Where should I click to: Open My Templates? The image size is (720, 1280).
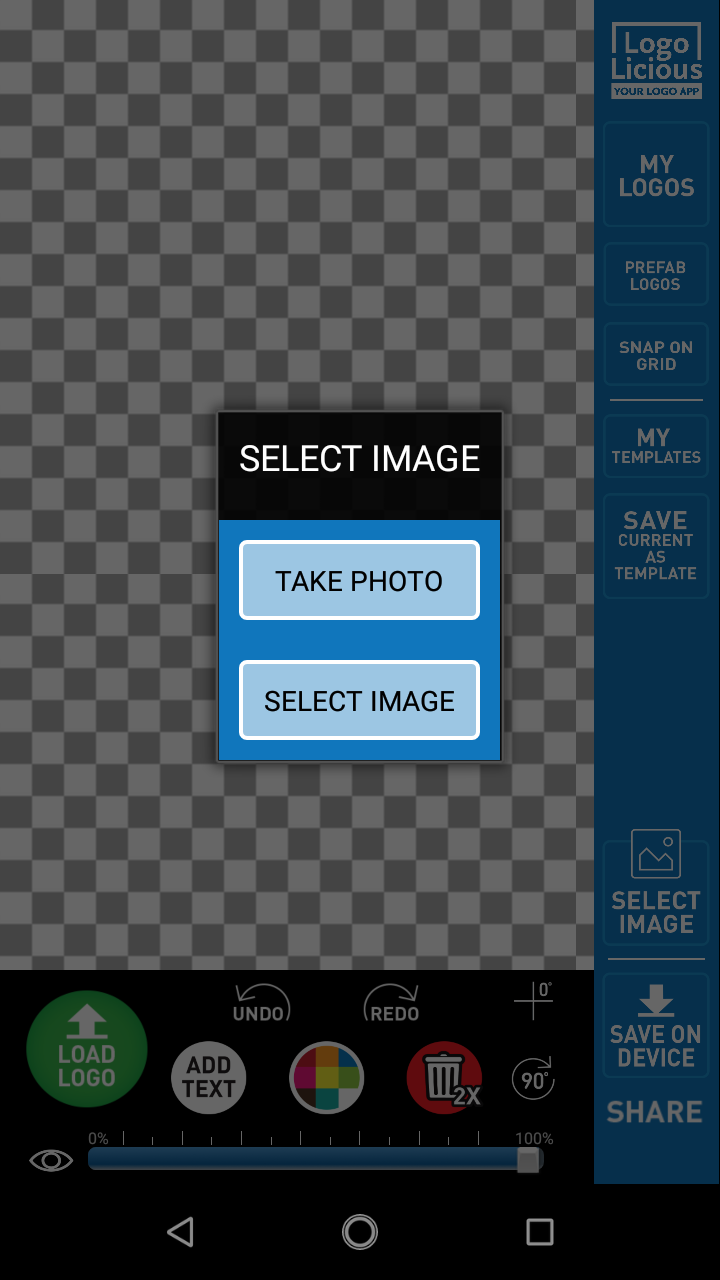655,446
